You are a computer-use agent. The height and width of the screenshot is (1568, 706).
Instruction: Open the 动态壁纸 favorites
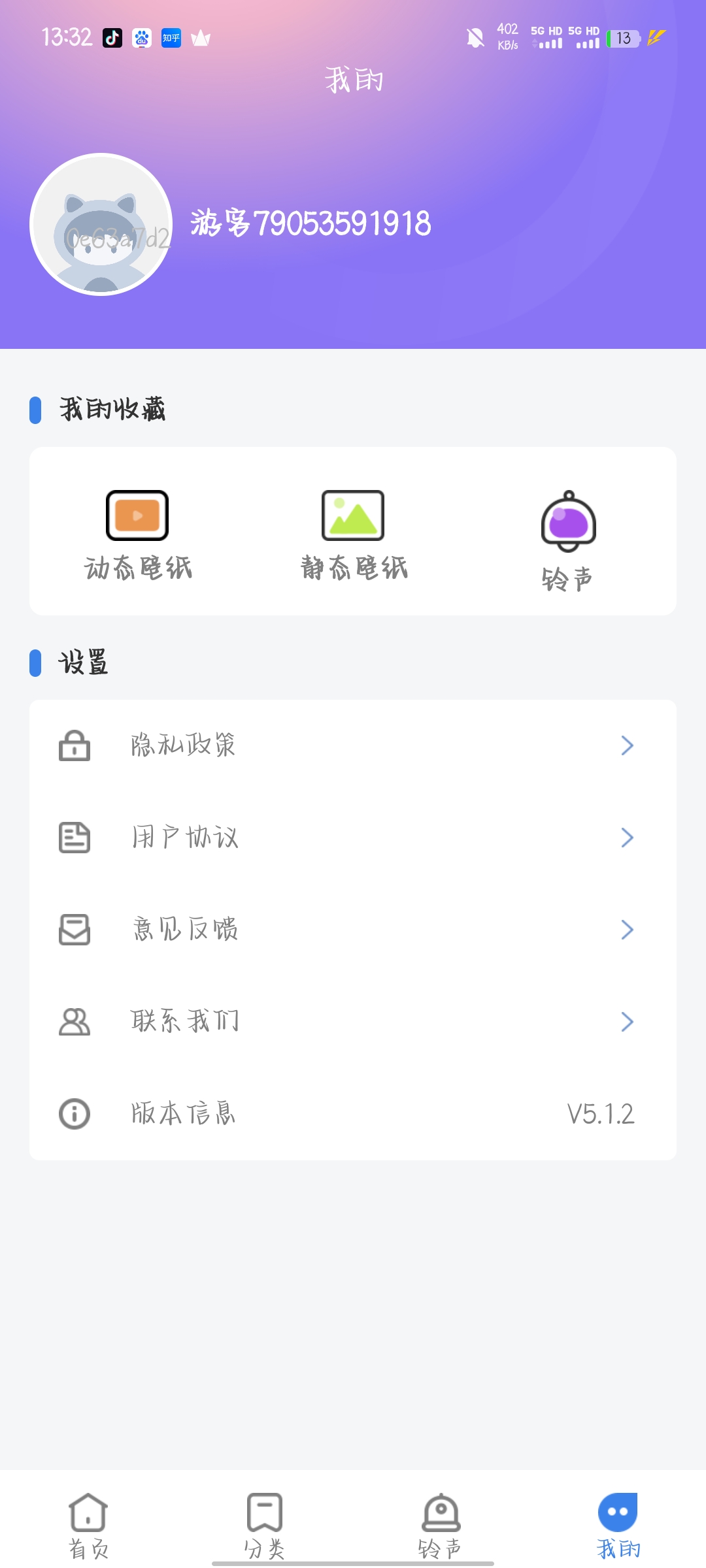tap(137, 534)
